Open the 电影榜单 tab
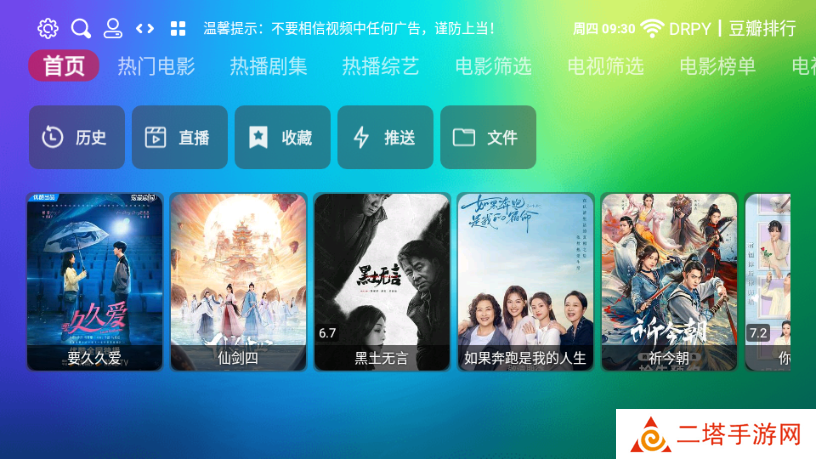Screen dimensions: 816x459 coord(717,67)
